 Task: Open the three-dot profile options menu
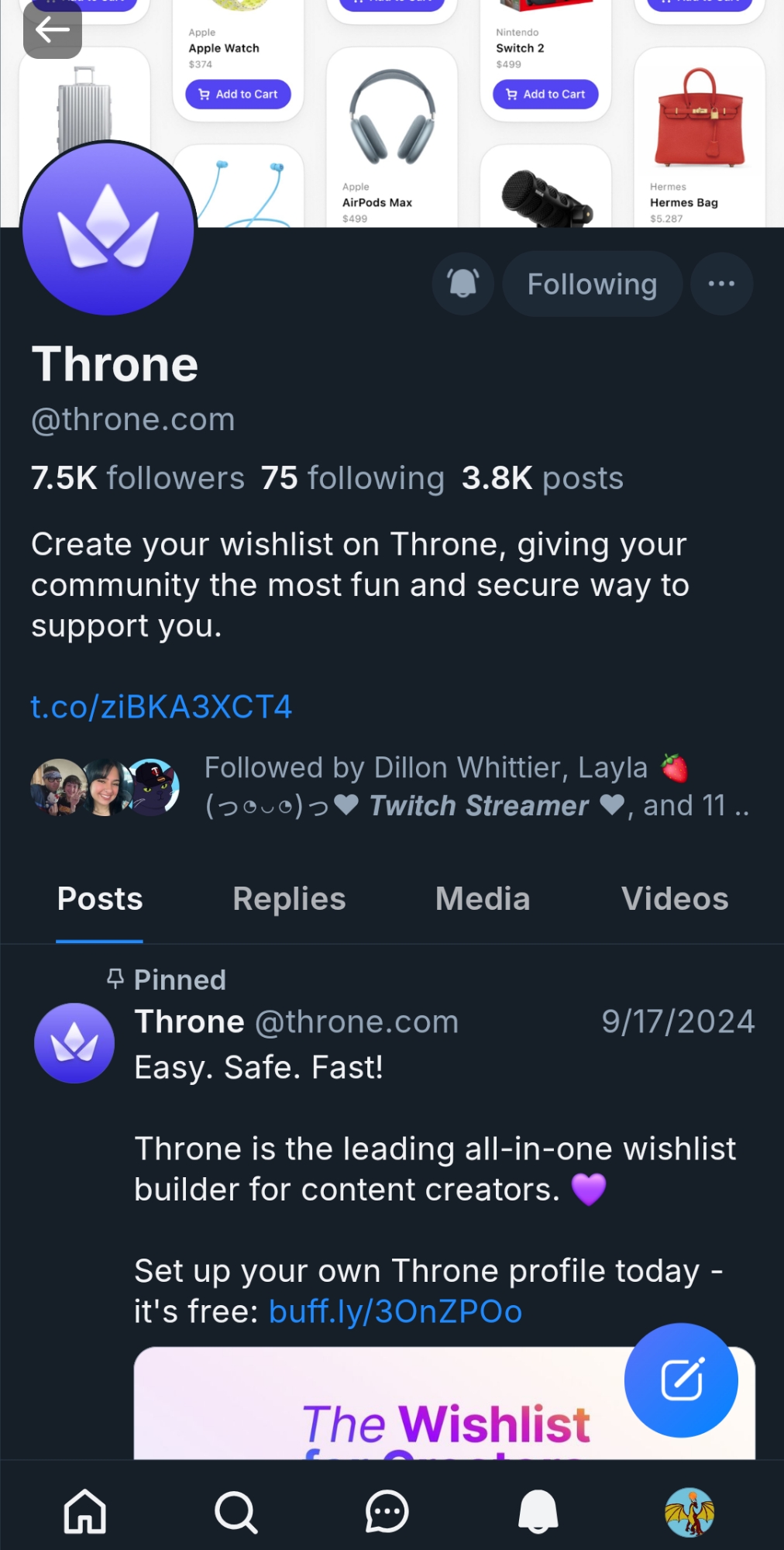click(721, 284)
